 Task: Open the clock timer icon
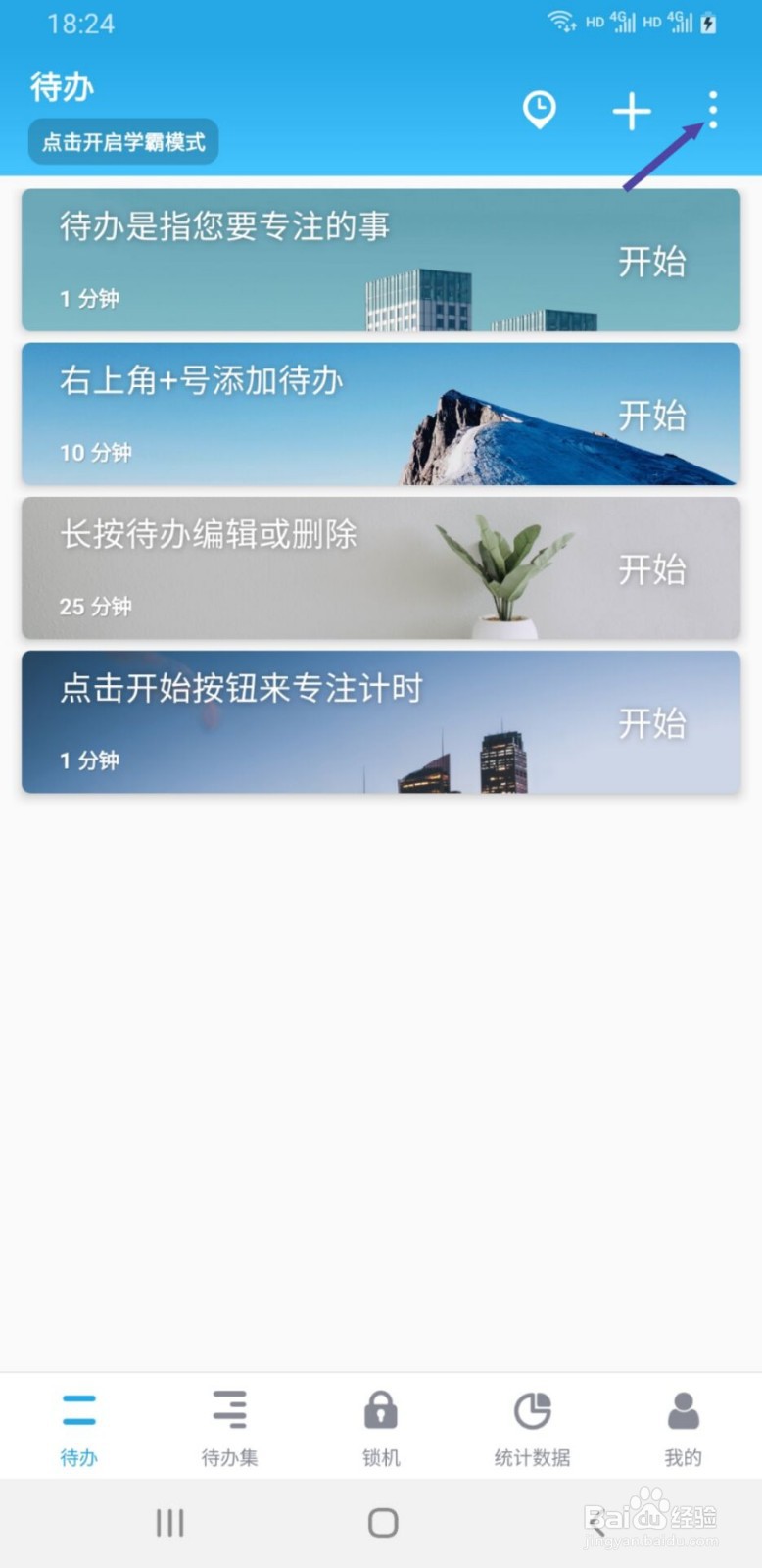[540, 110]
